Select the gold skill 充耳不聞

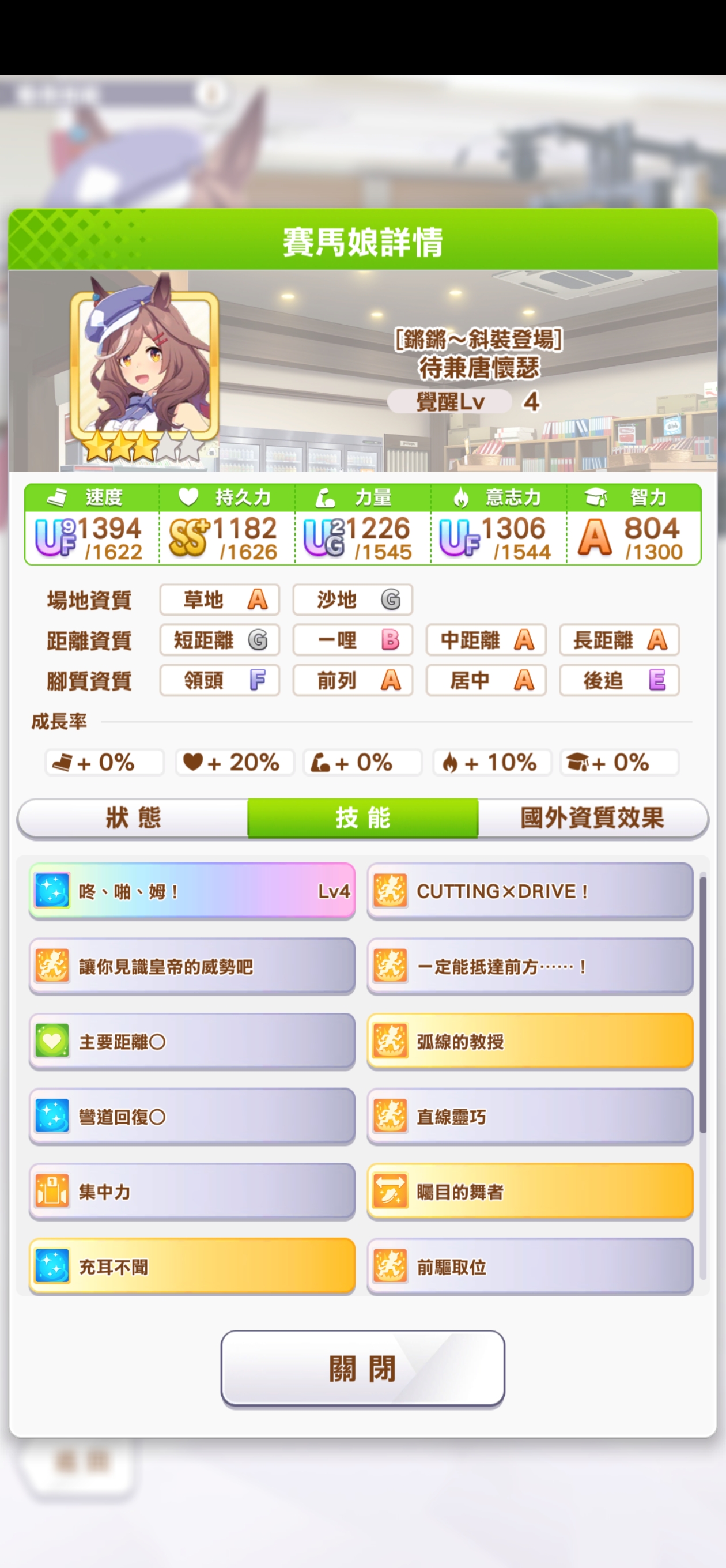click(x=192, y=1266)
